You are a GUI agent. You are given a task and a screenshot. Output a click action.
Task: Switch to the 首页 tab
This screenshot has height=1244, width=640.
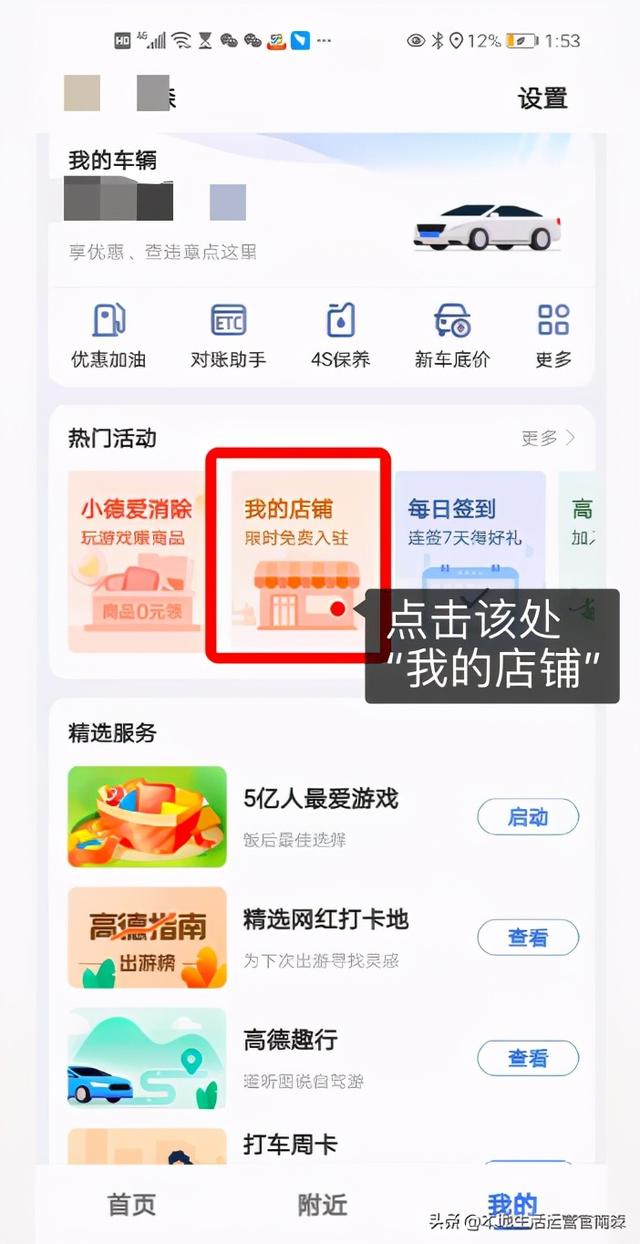coord(132,1204)
